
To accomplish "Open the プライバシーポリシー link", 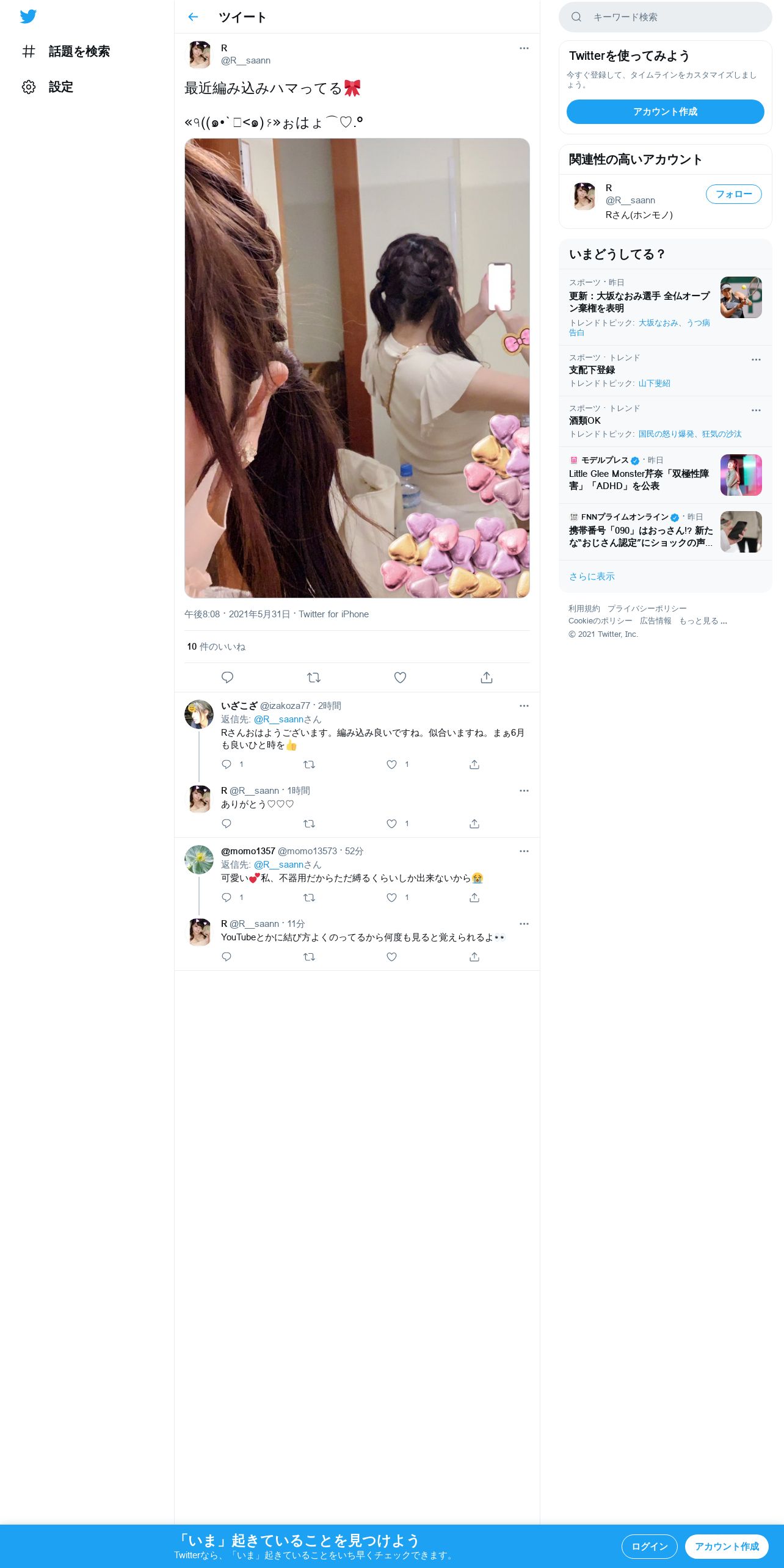I will (x=647, y=609).
